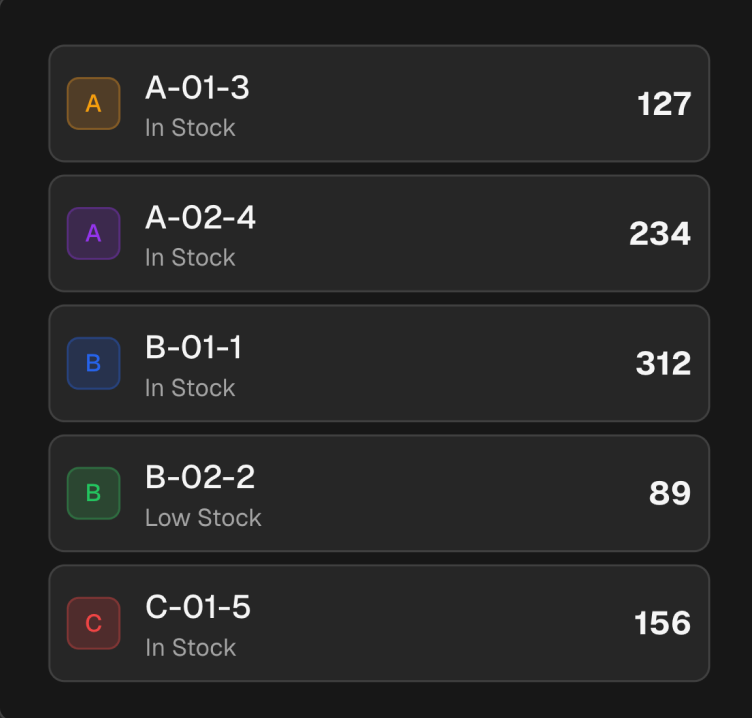Tap the C-01-5 inventory row

378,623
